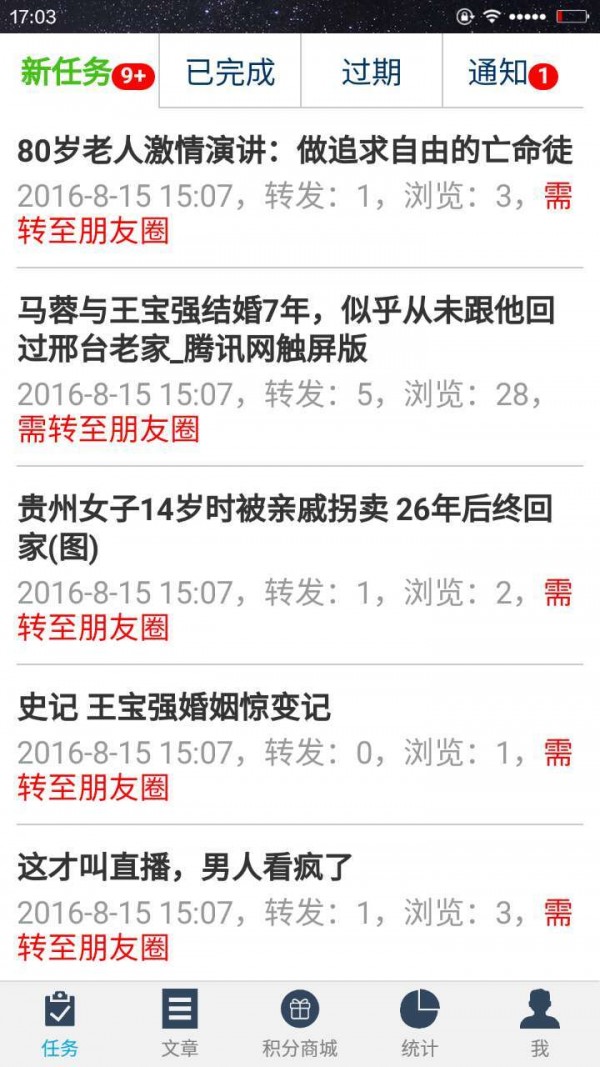View the 通知 tab
This screenshot has width=600, height=1067.
[x=511, y=73]
